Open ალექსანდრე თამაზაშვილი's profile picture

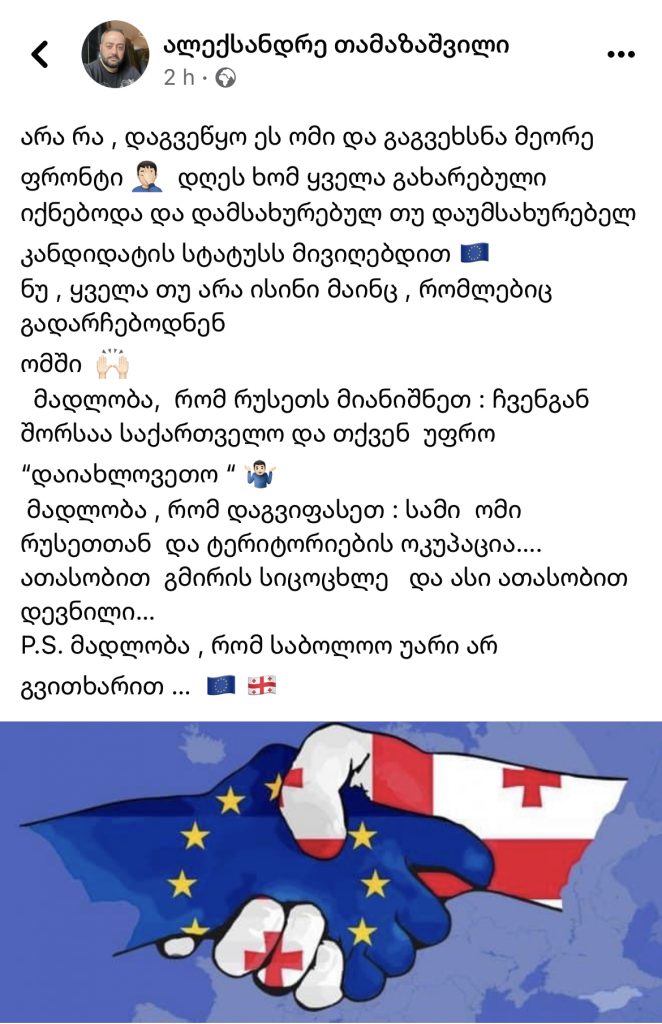pyautogui.click(x=115, y=54)
